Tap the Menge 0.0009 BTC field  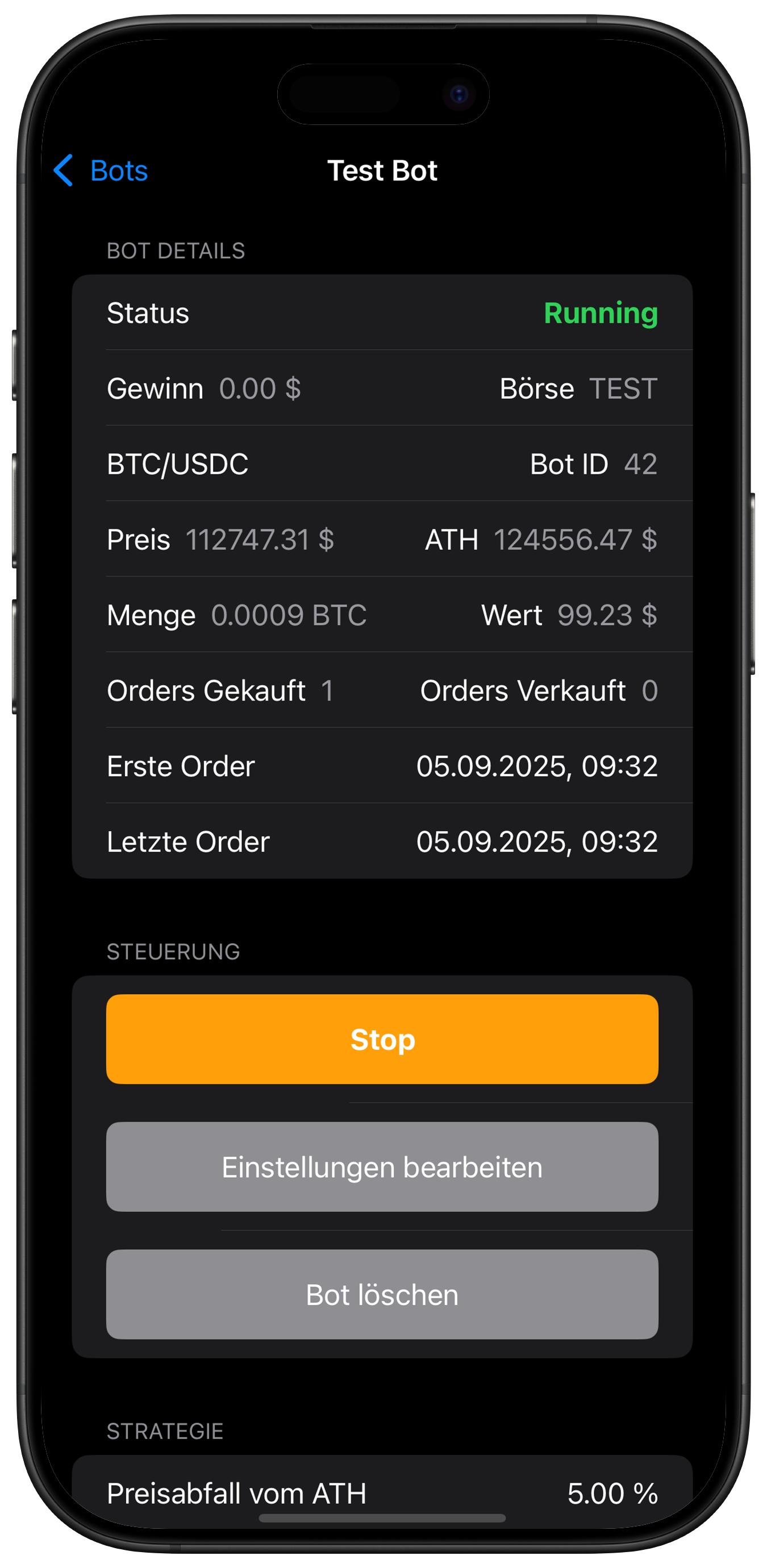click(236, 615)
